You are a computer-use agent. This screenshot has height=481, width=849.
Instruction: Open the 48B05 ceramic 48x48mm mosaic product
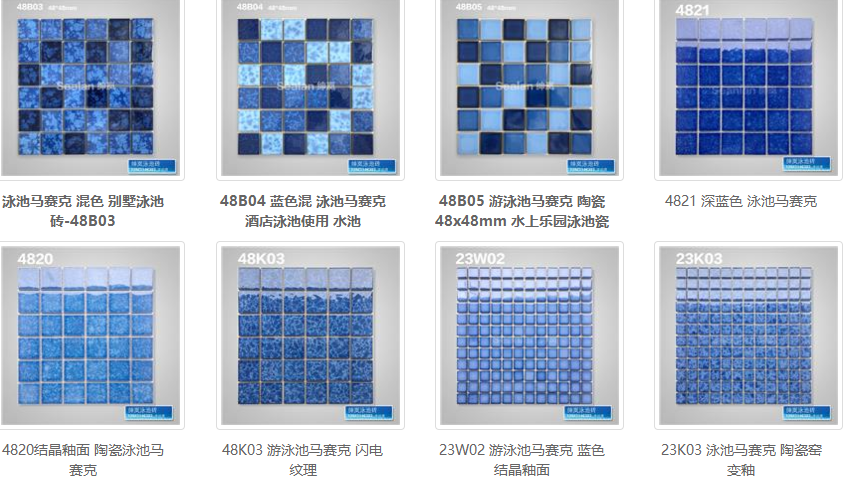point(522,90)
